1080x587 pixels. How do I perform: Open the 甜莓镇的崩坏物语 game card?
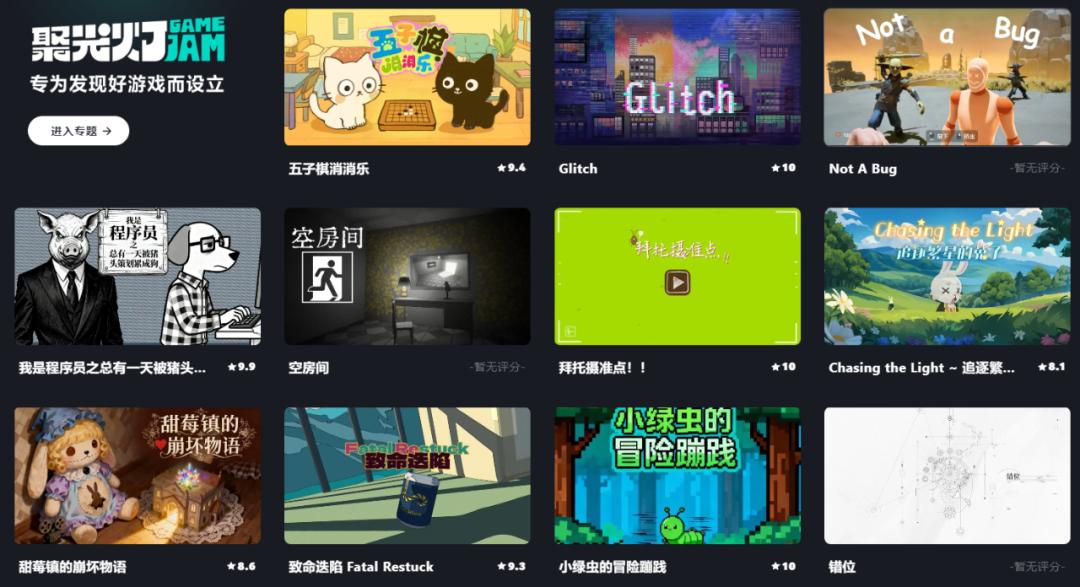coord(137,476)
